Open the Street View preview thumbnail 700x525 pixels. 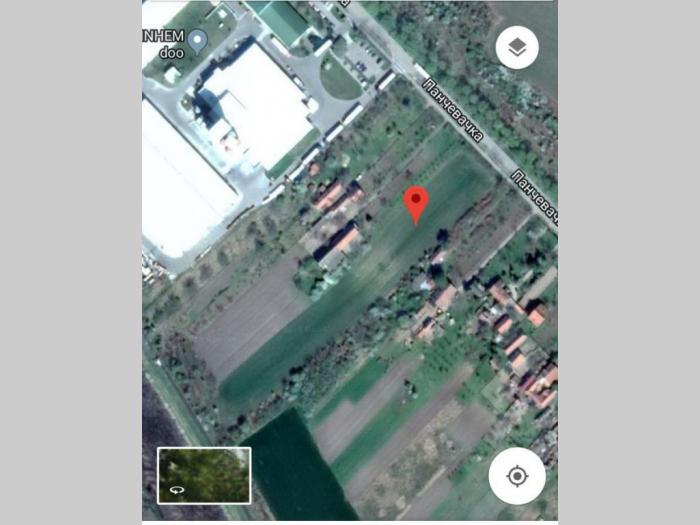click(204, 475)
